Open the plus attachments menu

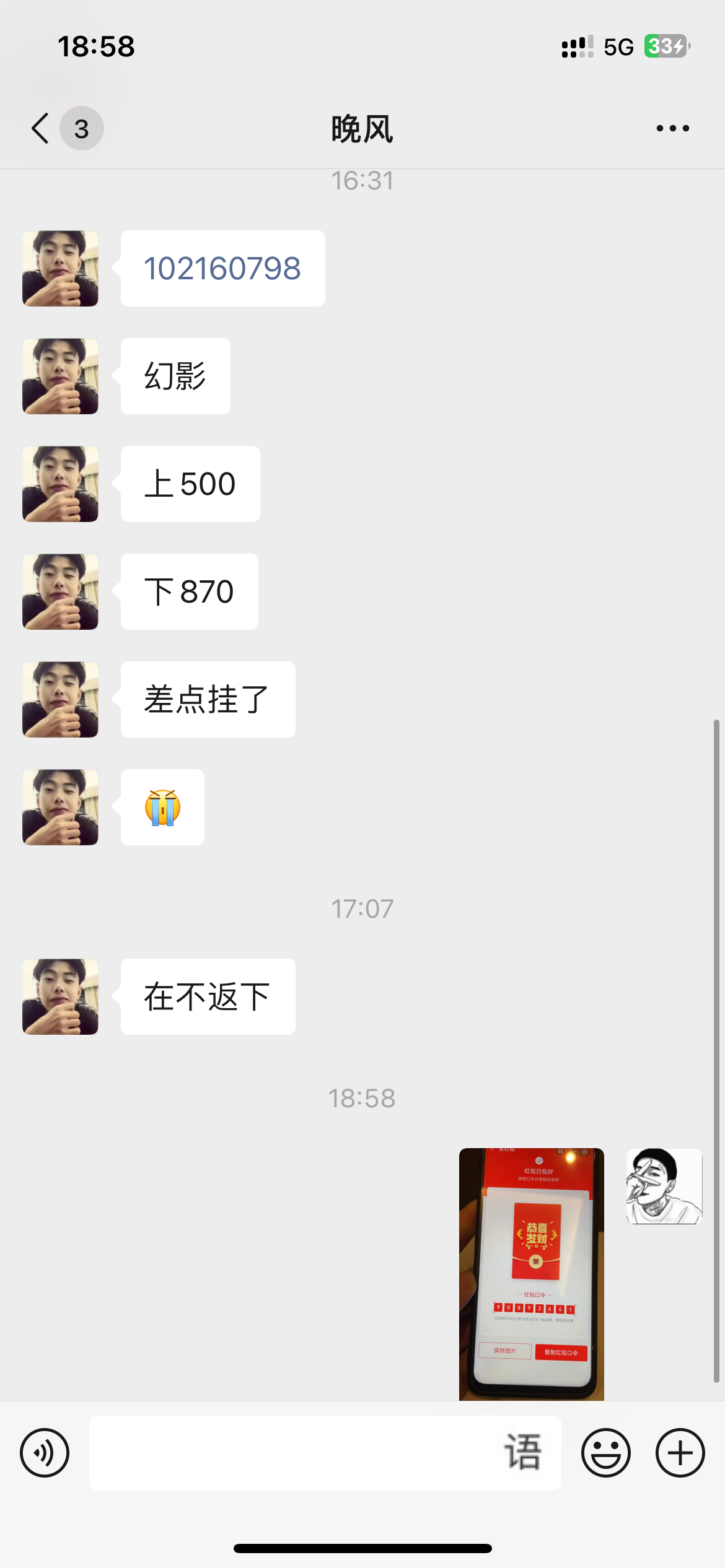(x=680, y=1453)
